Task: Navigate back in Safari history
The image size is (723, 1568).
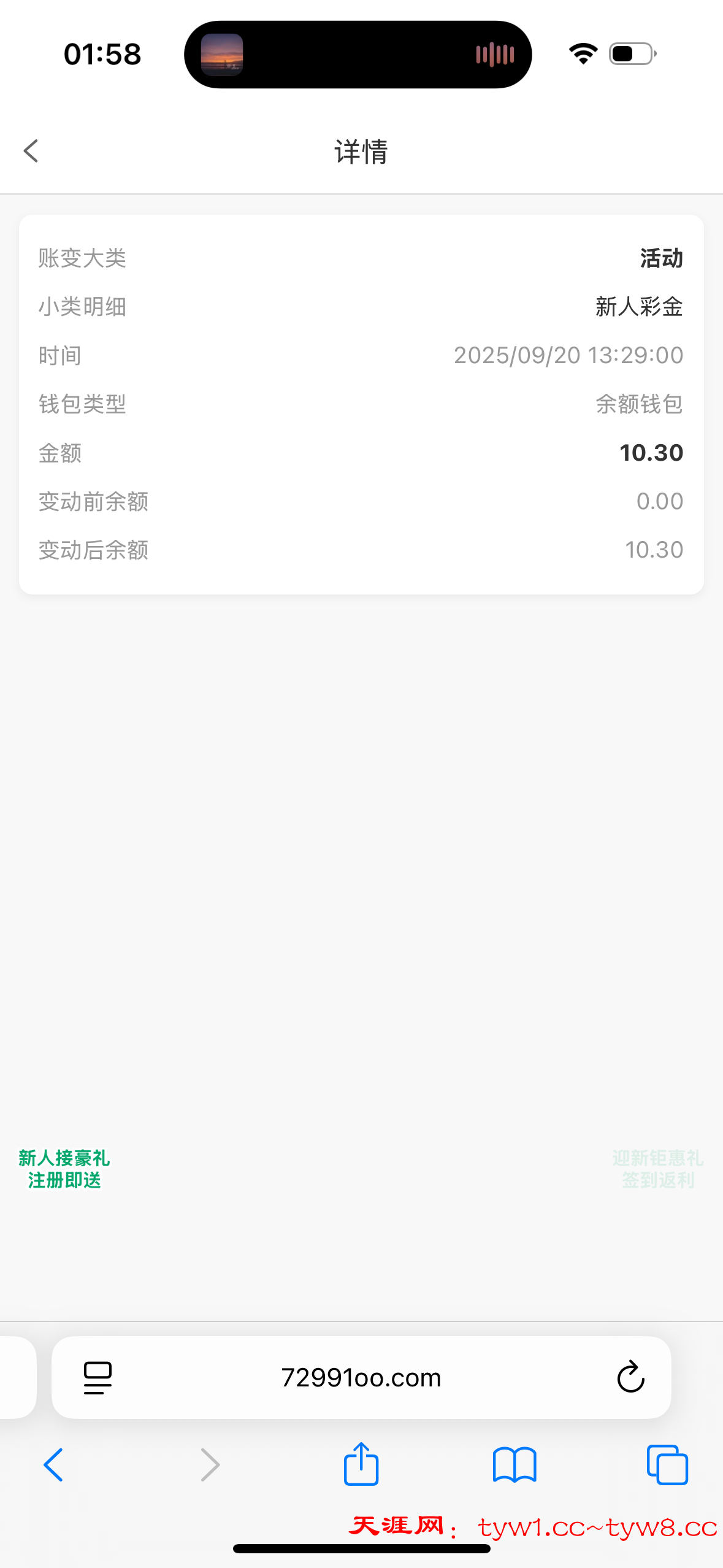Action: click(54, 1465)
